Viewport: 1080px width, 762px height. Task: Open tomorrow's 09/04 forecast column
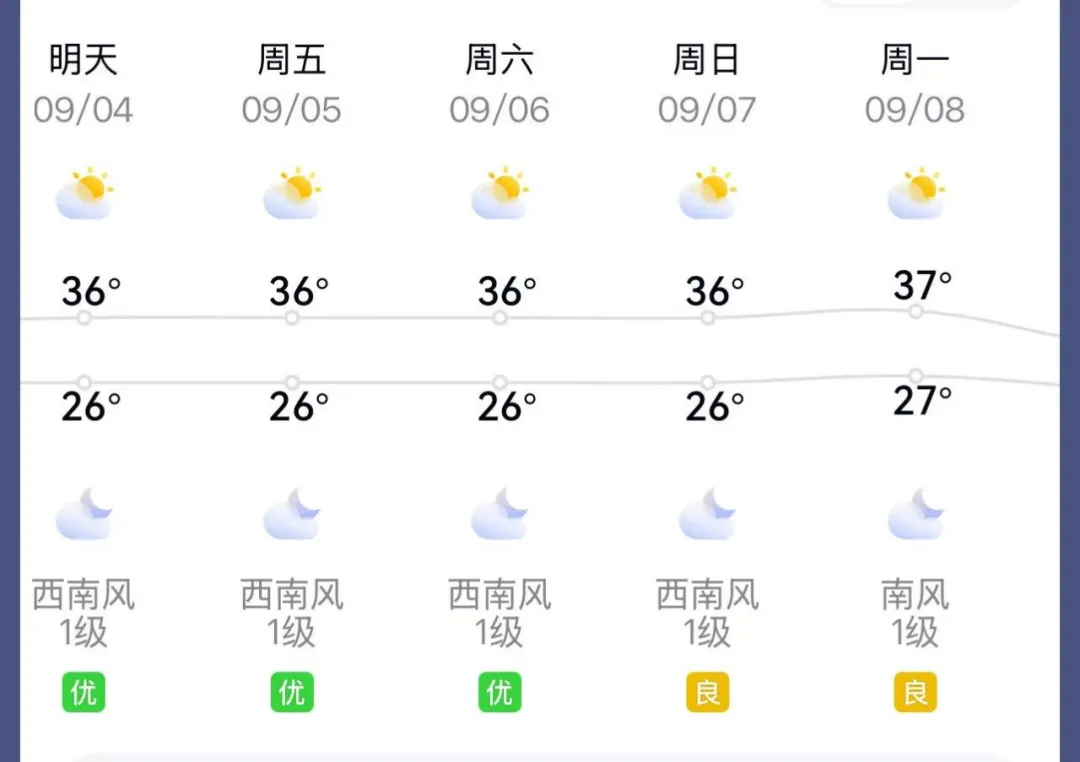tap(84, 84)
